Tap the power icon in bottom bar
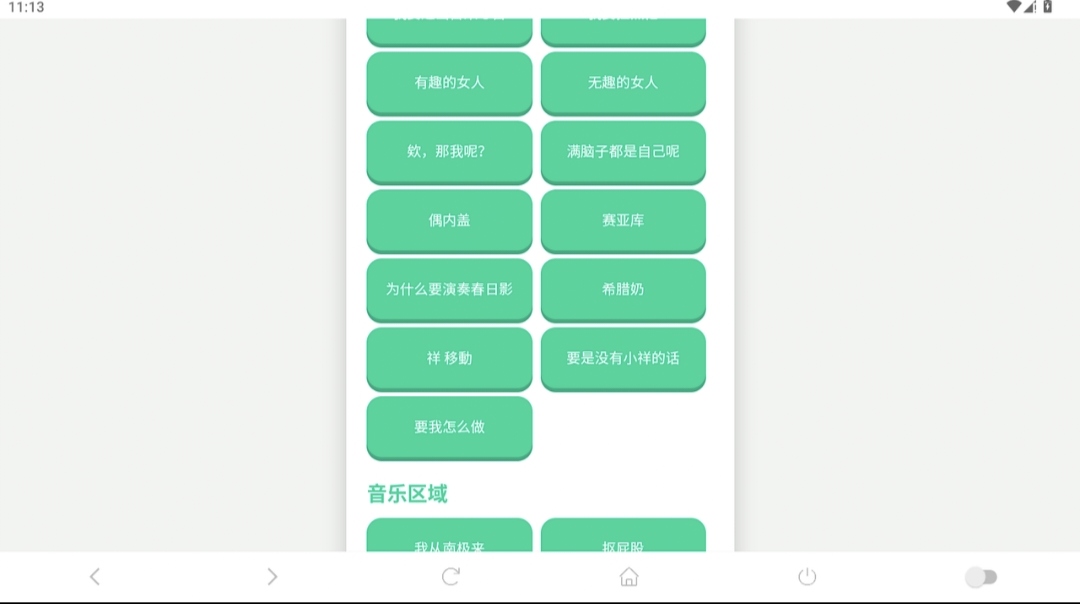Image resolution: width=1080 pixels, height=604 pixels. (807, 577)
